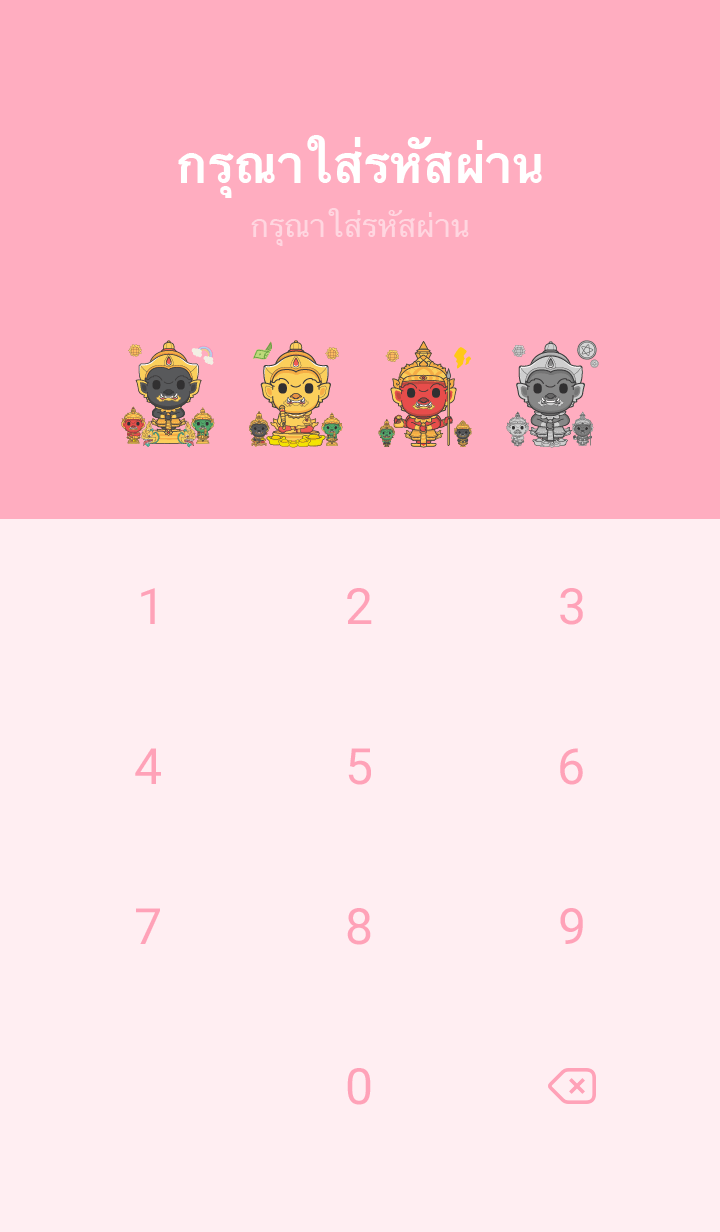Delete the last entered passcode digit
The height and width of the screenshot is (1232, 720).
click(572, 1086)
